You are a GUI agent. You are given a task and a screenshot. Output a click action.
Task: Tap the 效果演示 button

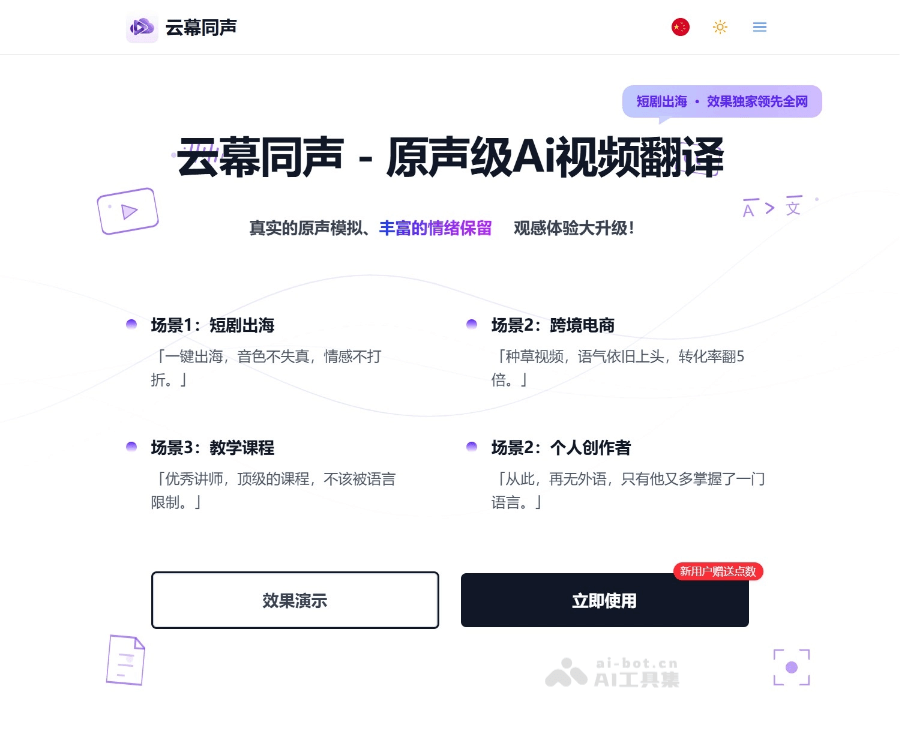pos(295,600)
